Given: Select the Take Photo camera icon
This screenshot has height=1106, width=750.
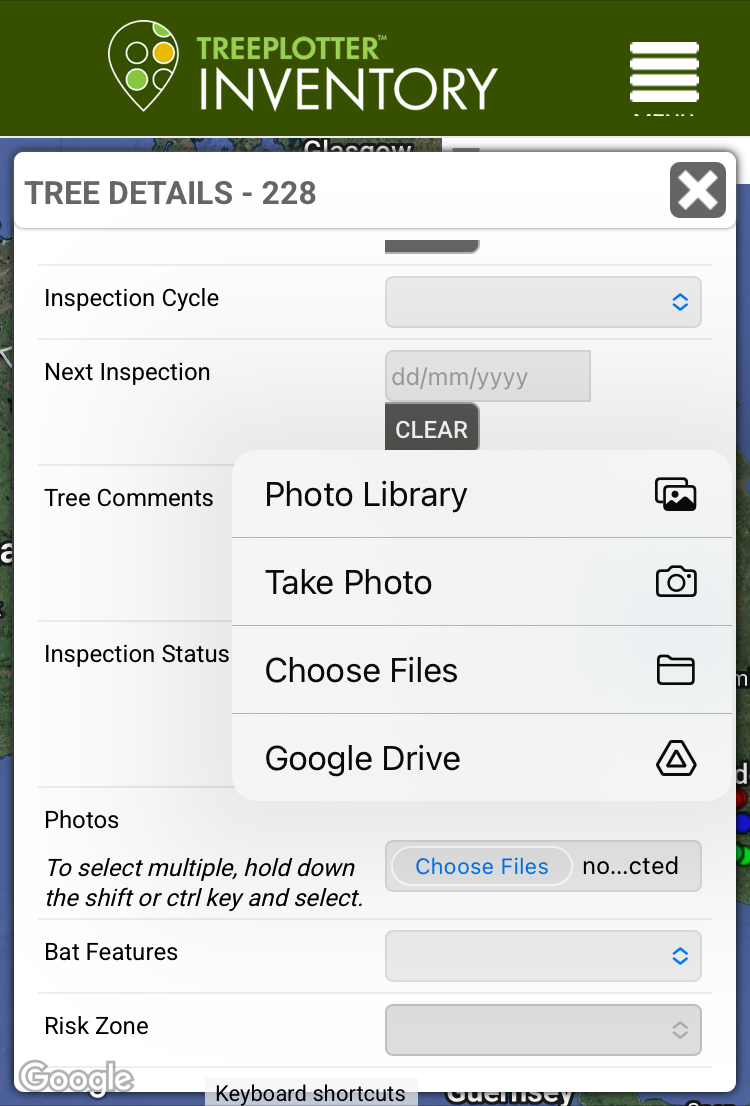Looking at the screenshot, I should 676,582.
